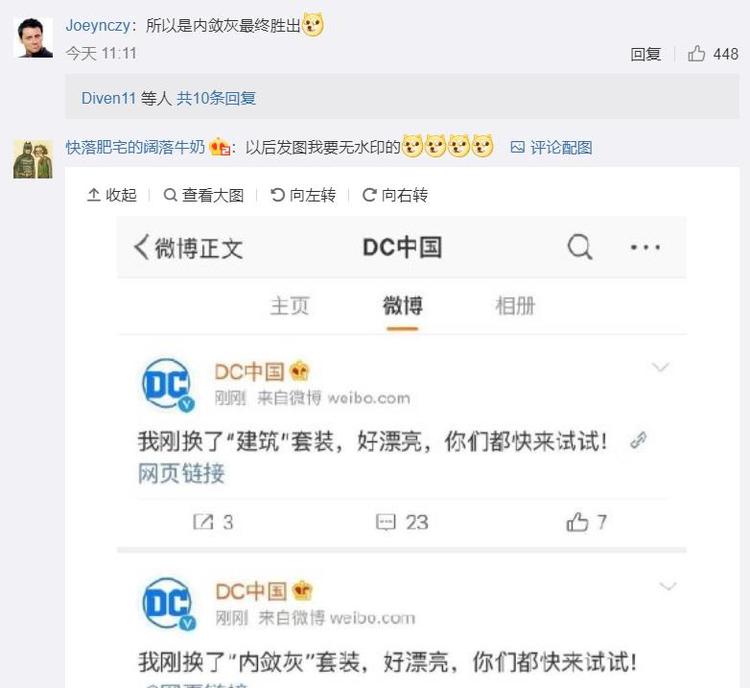This screenshot has height=688, width=750.
Task: Collapse the comment image with 收起
Action: (x=112, y=195)
